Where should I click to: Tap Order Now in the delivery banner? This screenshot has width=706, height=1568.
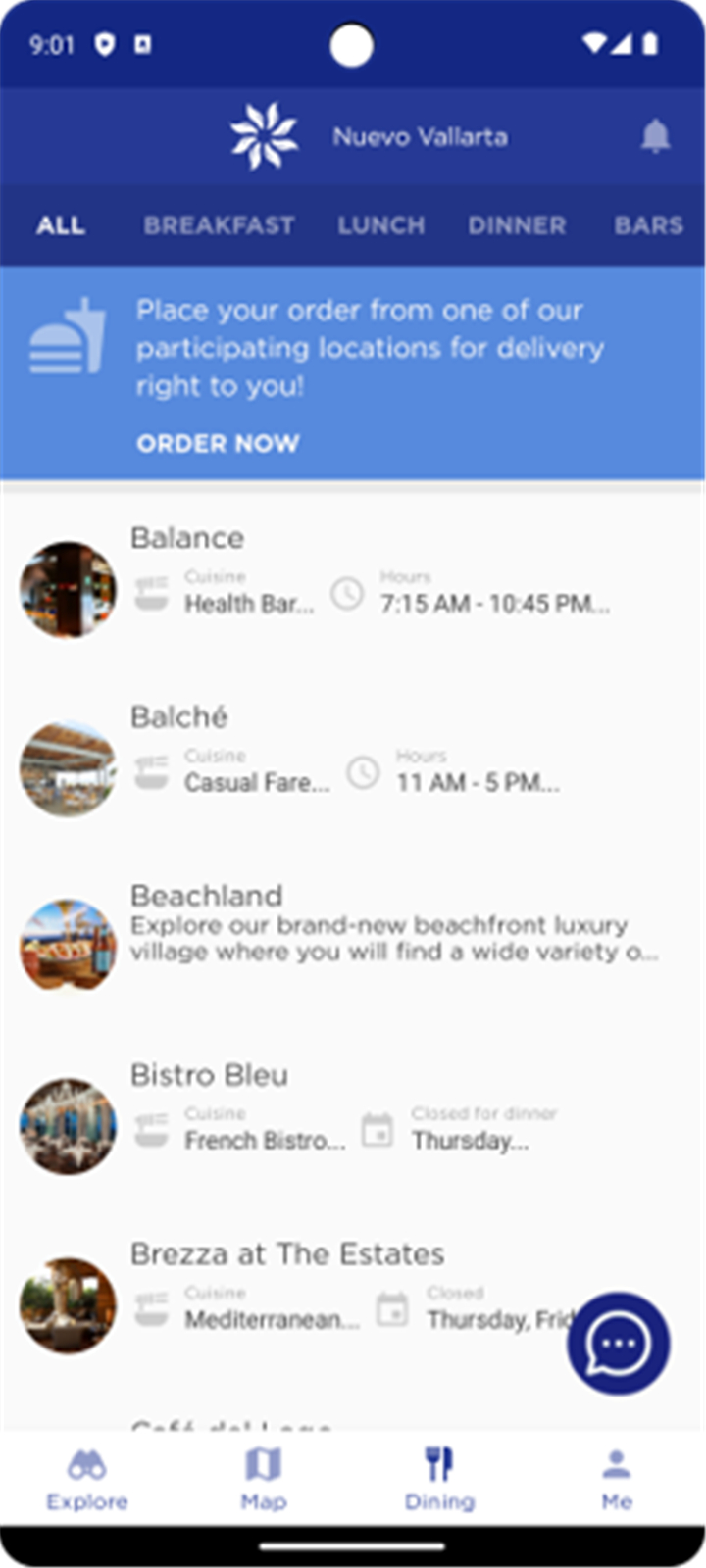click(218, 444)
